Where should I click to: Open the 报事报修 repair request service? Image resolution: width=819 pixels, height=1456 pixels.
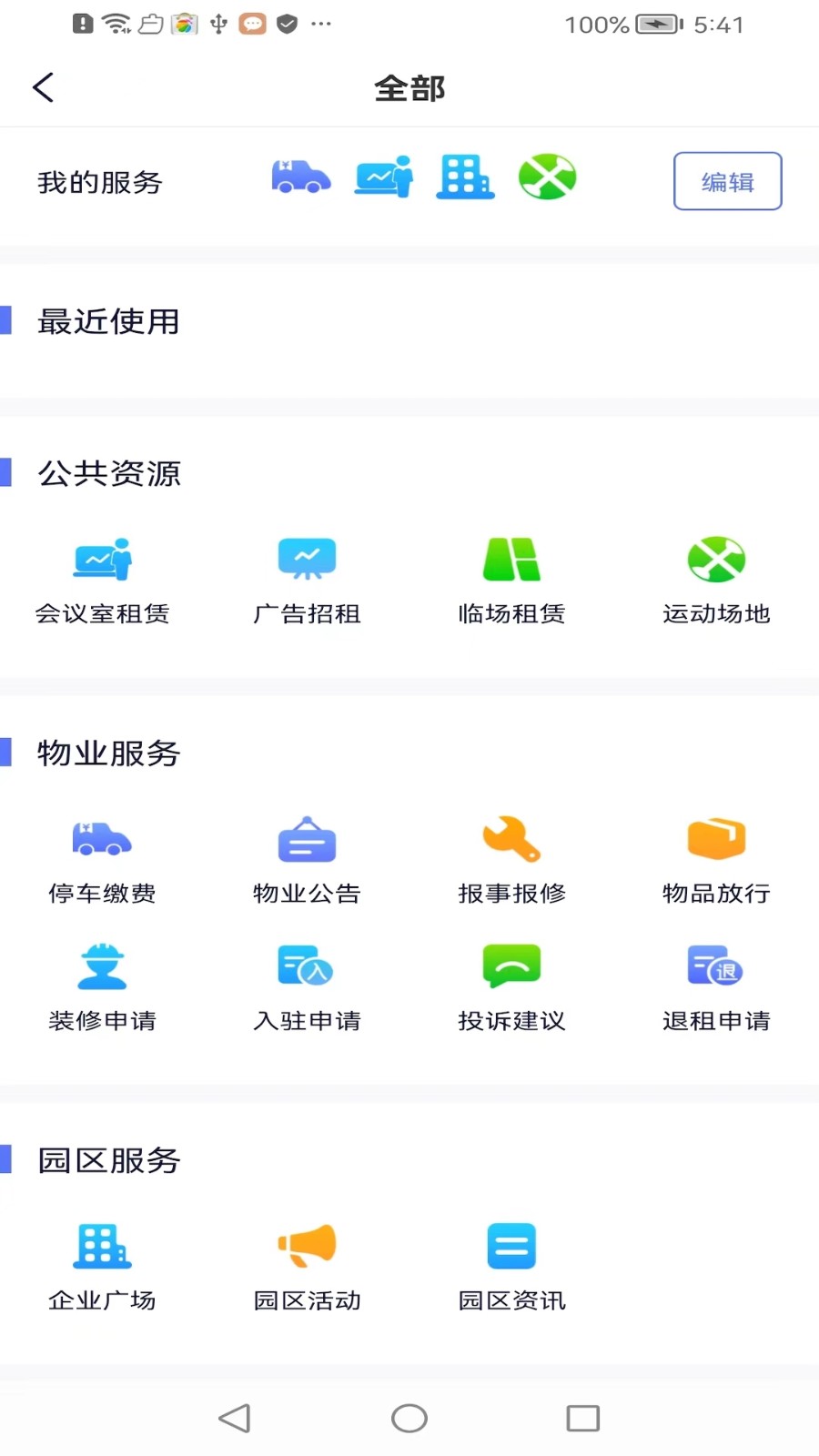pos(511,860)
